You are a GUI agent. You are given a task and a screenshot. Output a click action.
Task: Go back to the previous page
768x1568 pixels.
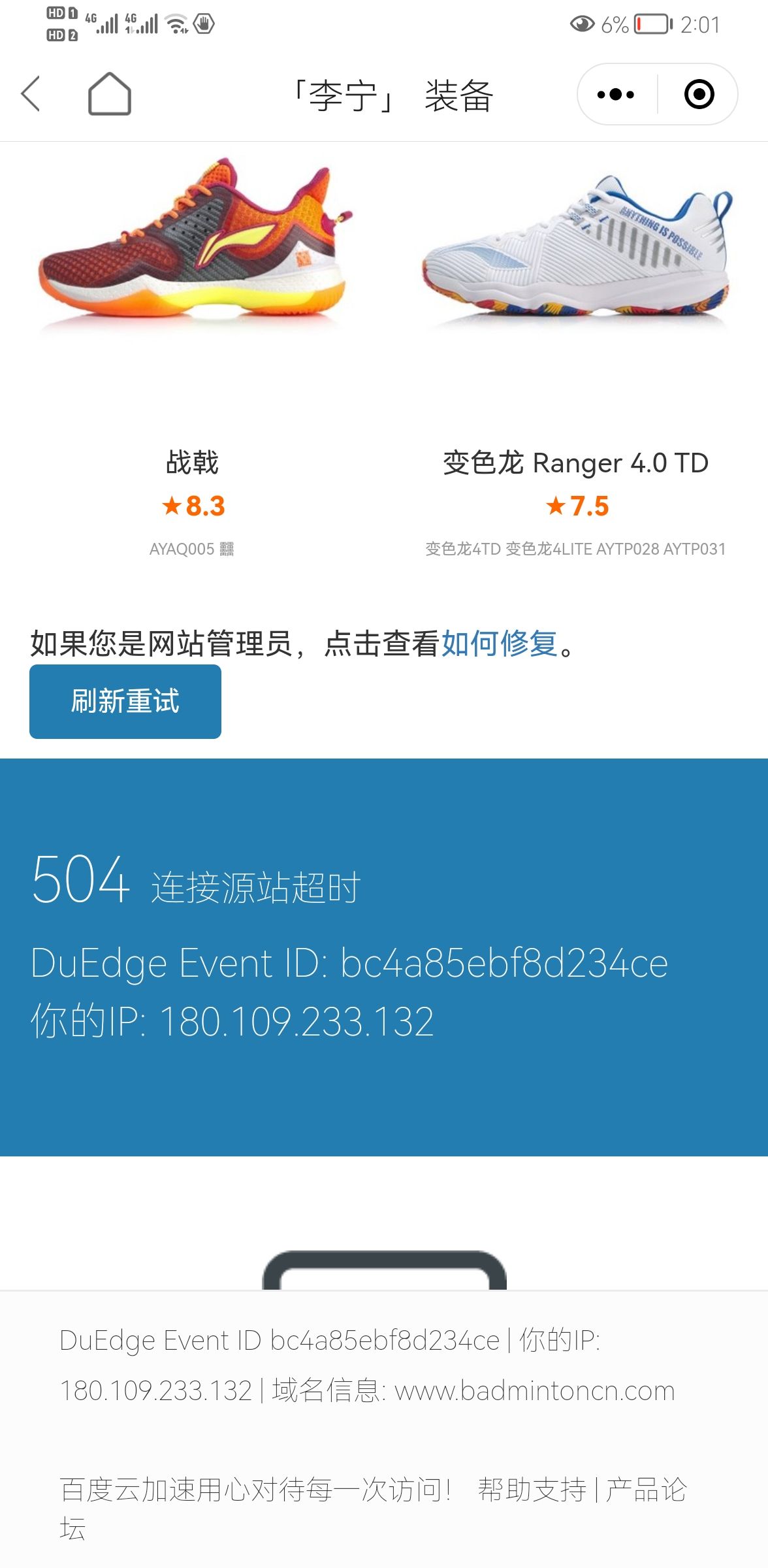coord(31,94)
